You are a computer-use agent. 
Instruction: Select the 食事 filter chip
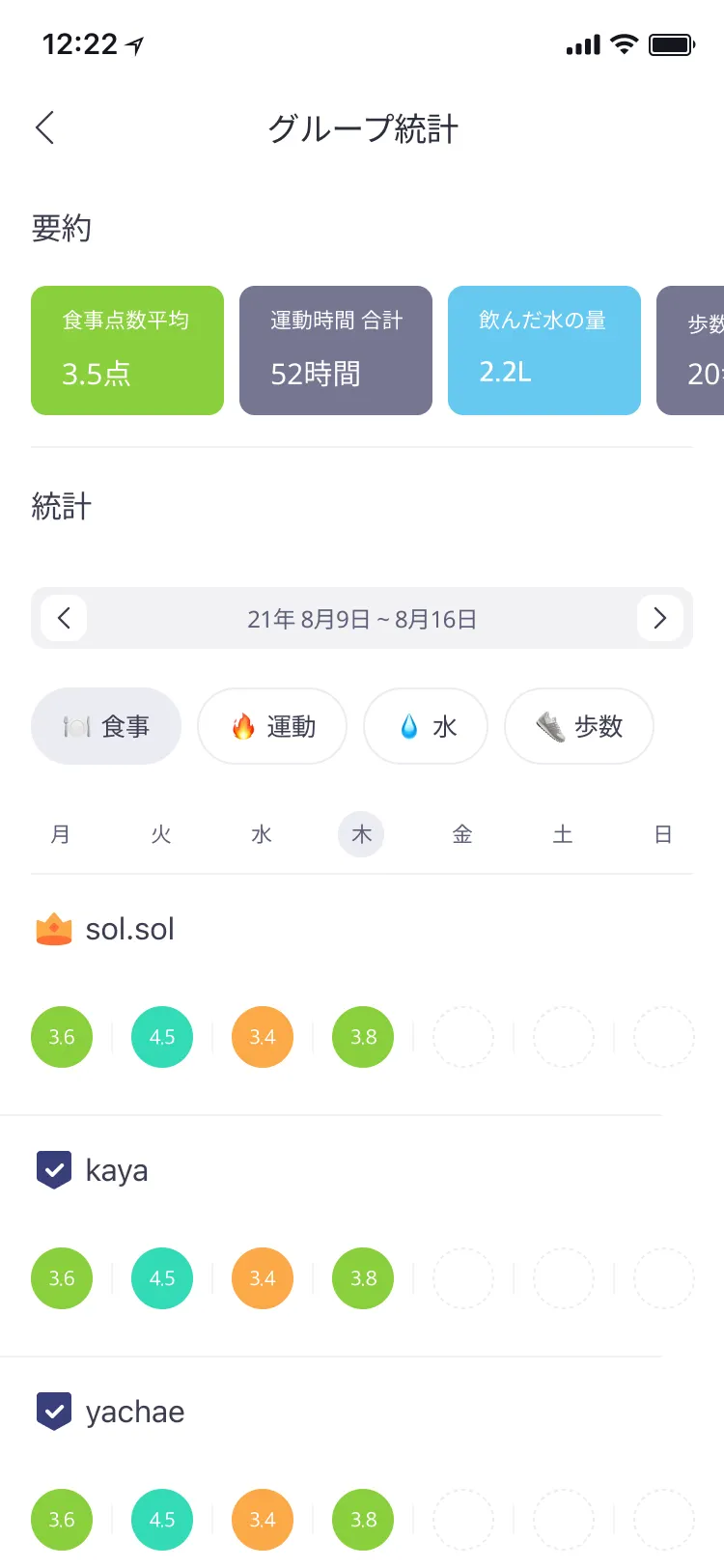pyautogui.click(x=106, y=726)
